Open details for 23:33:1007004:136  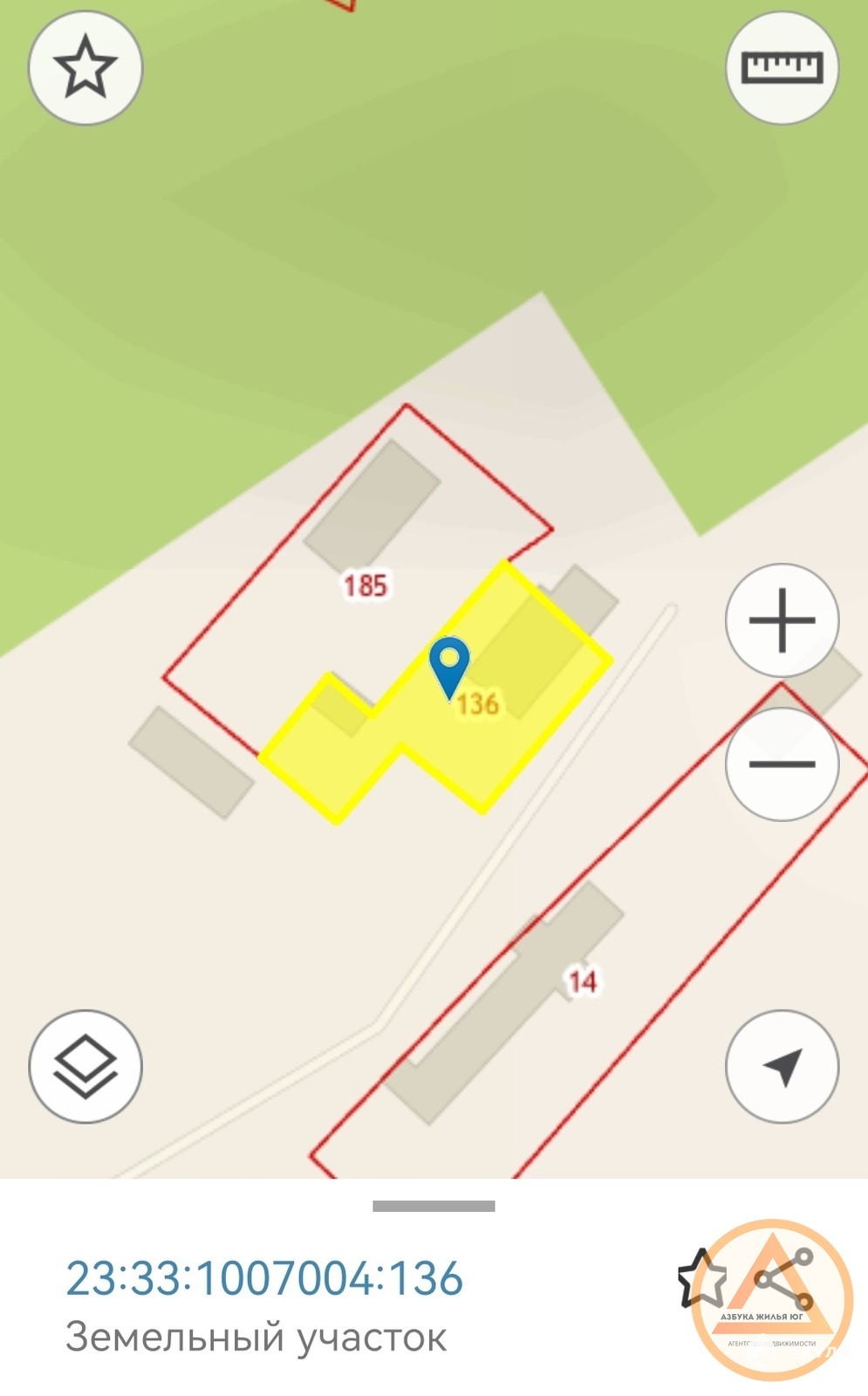264,1278
